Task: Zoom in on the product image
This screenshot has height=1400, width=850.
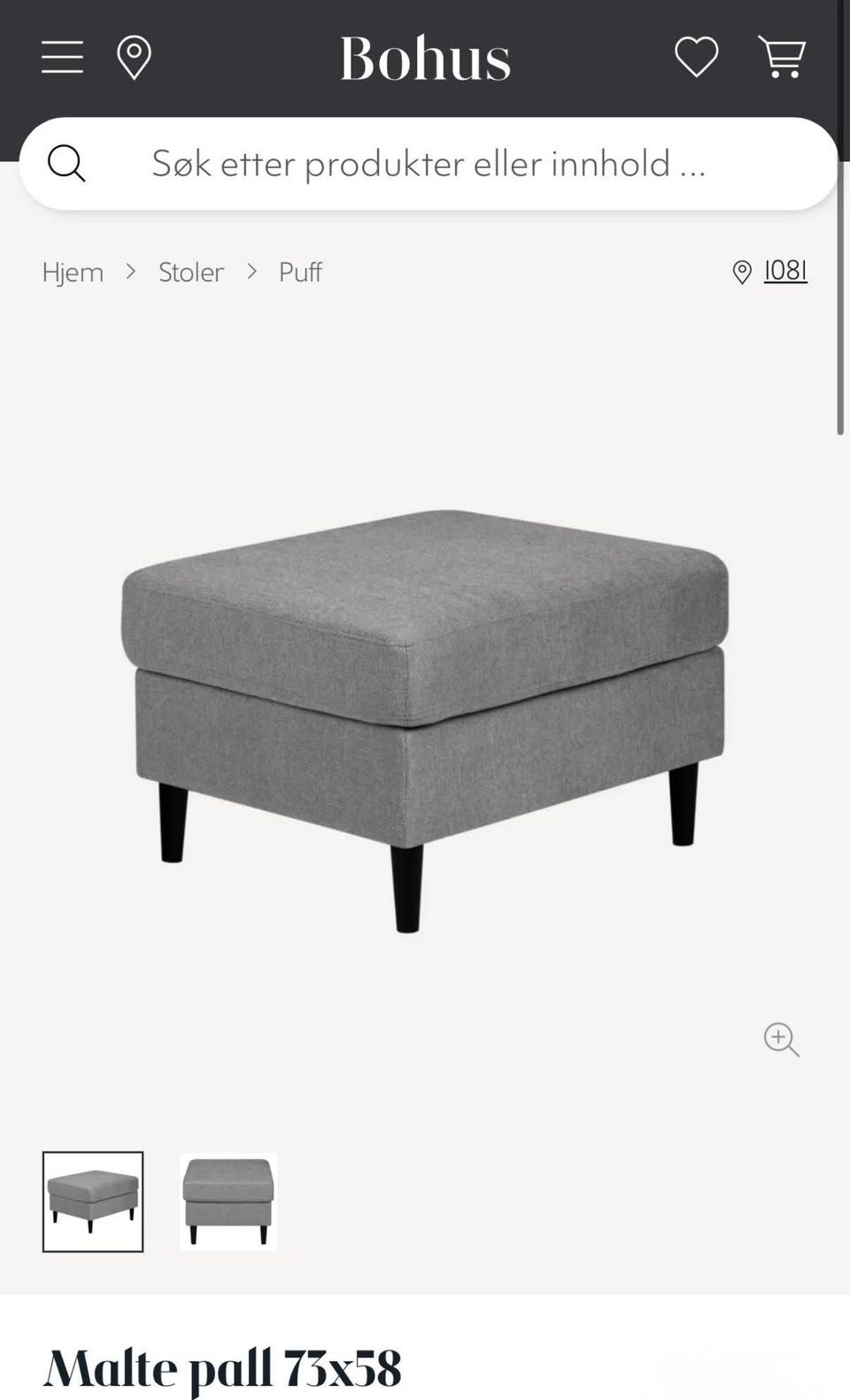Action: (x=781, y=1040)
